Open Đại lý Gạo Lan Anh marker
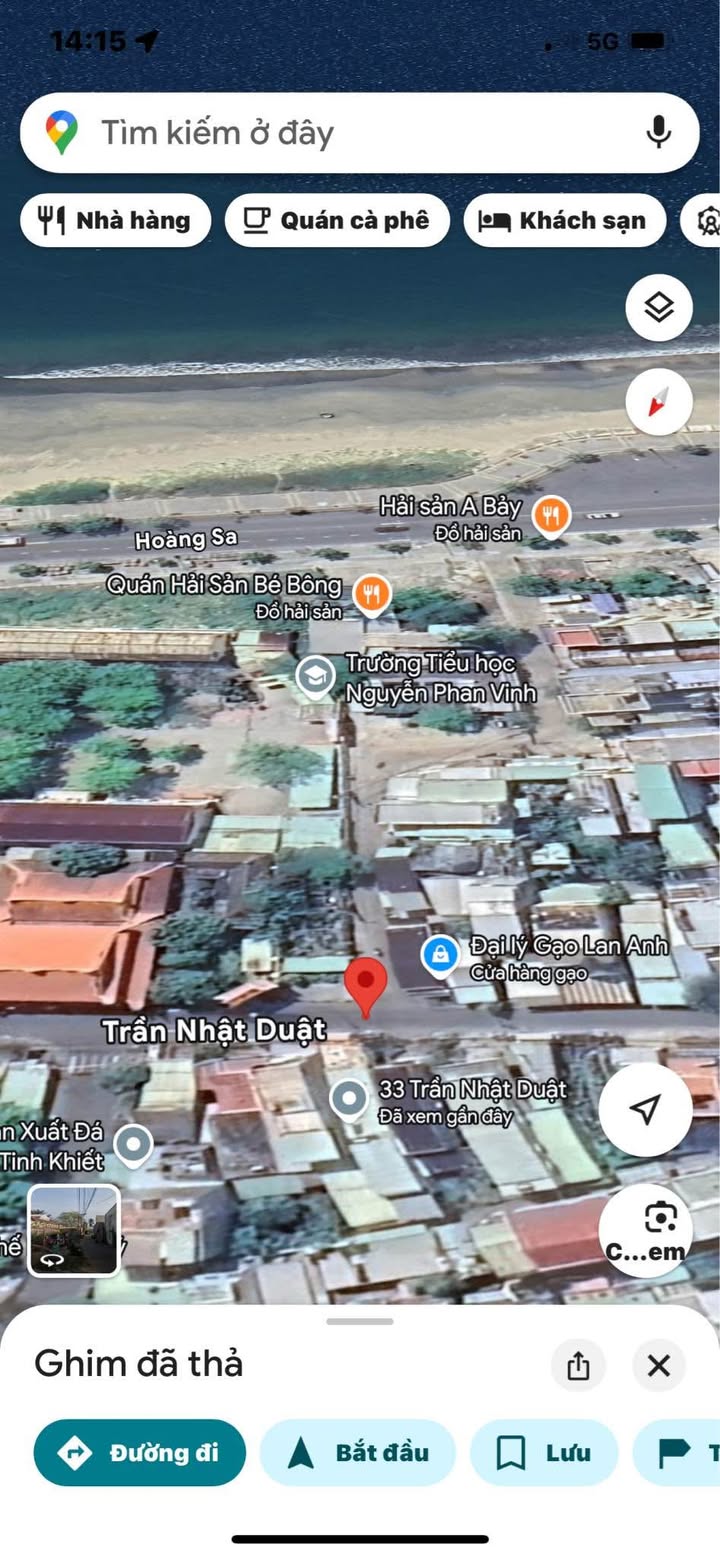 (x=440, y=954)
